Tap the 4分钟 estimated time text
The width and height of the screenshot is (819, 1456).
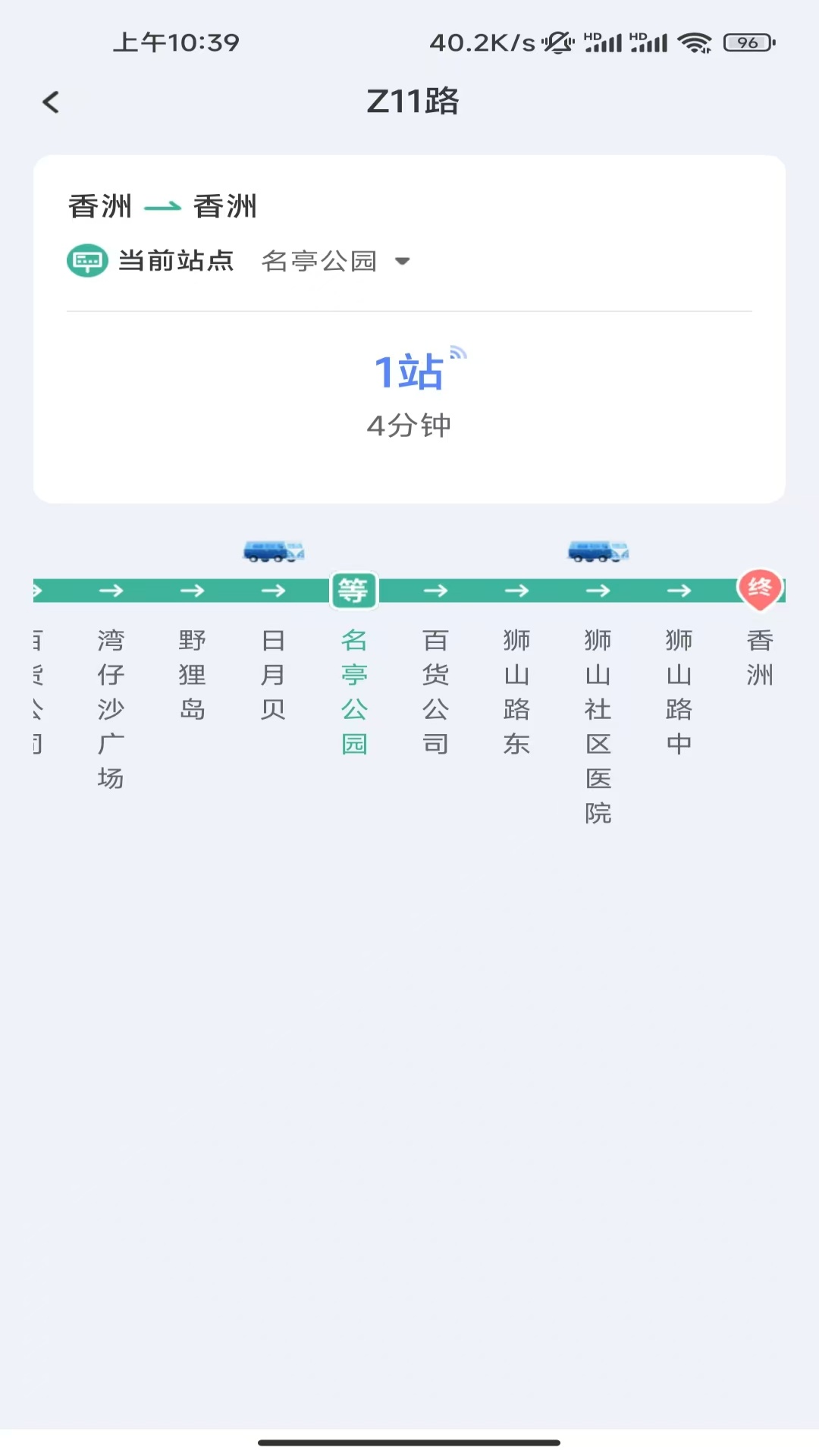(409, 425)
